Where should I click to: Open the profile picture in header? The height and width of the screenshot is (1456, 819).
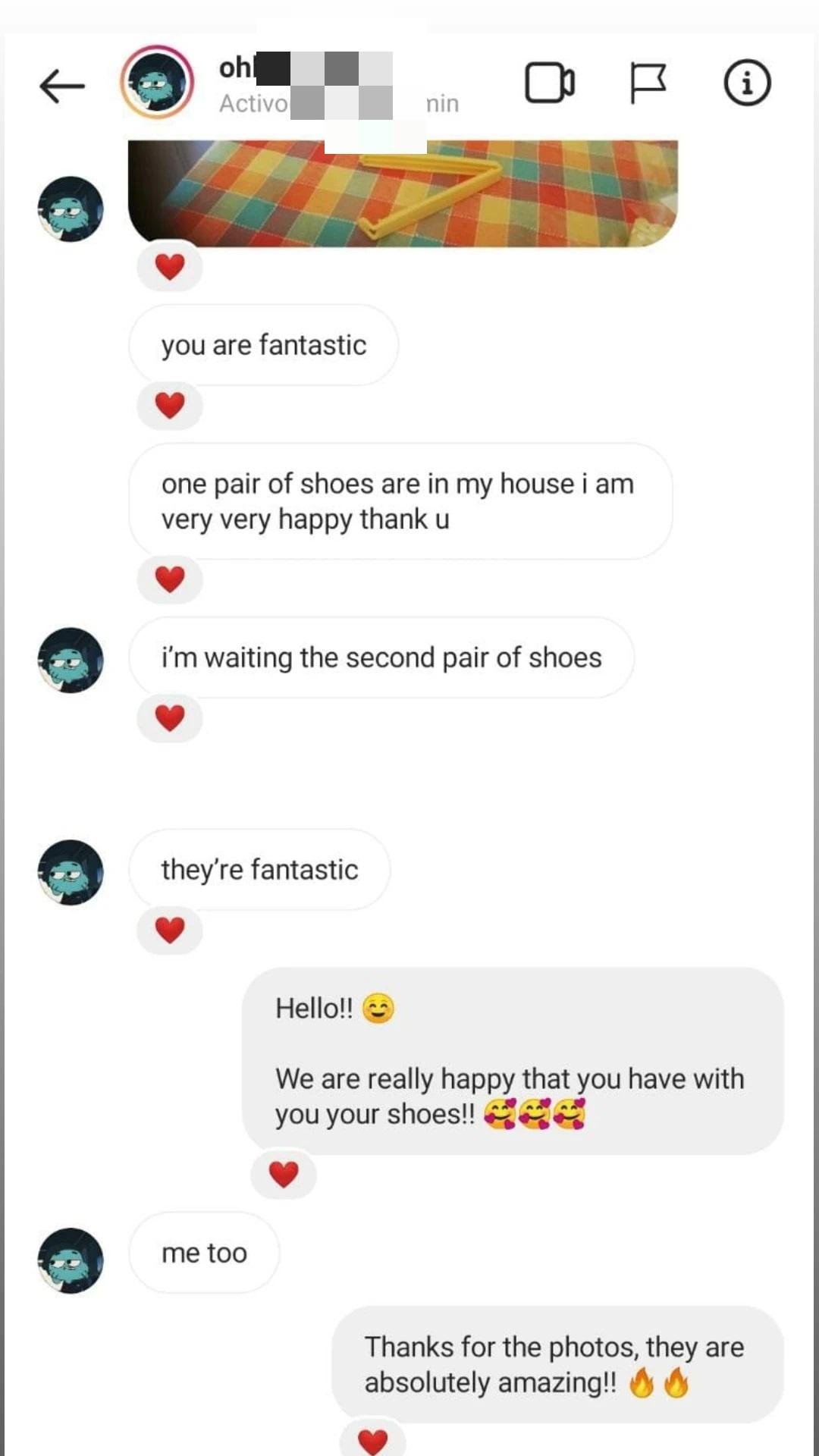click(x=157, y=82)
